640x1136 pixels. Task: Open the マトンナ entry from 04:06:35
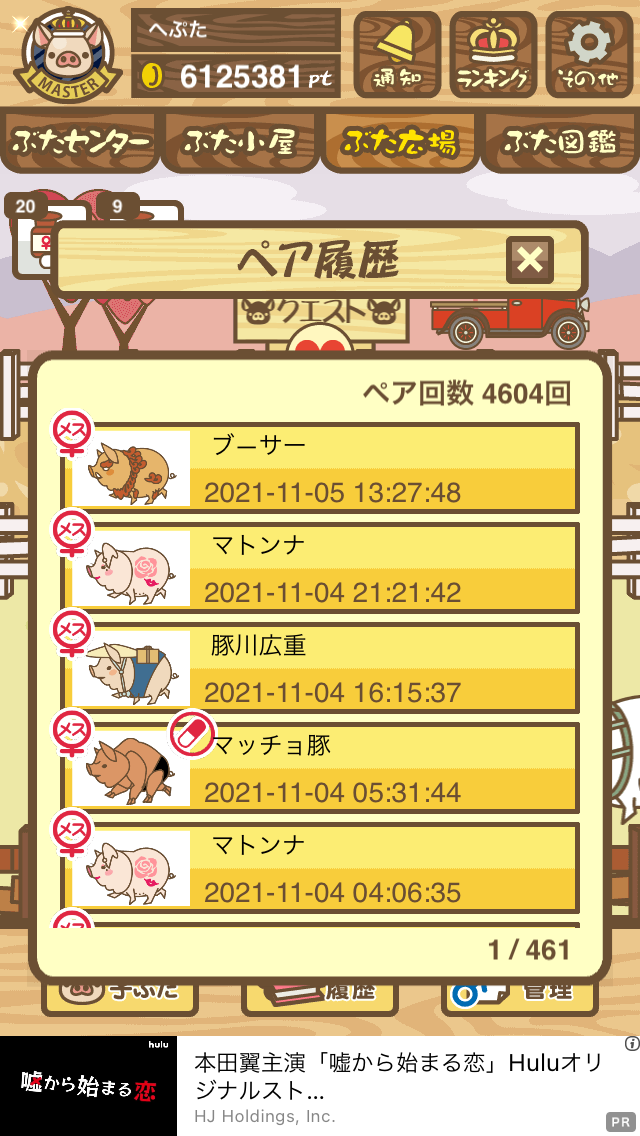pos(320,868)
